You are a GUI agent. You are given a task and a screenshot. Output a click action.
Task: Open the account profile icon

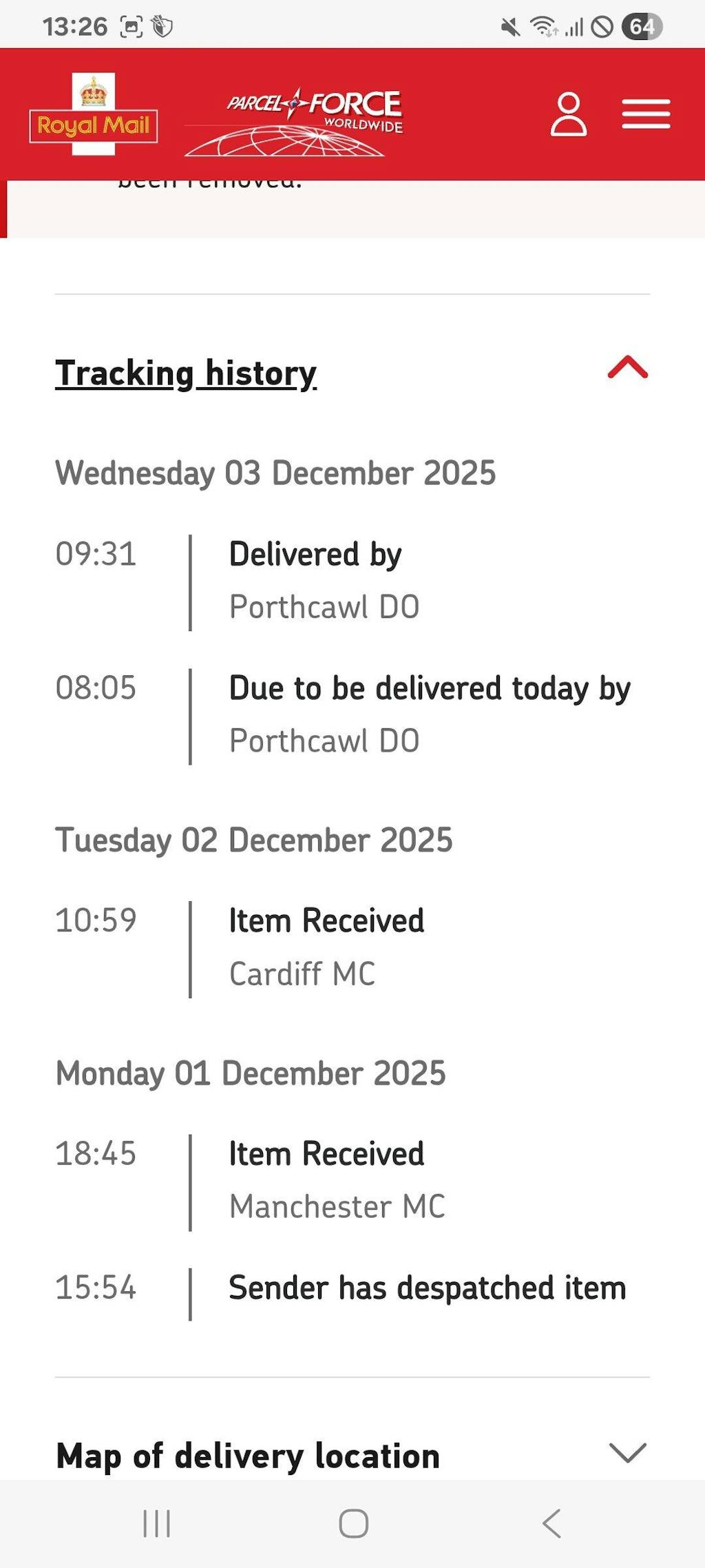[x=569, y=114]
